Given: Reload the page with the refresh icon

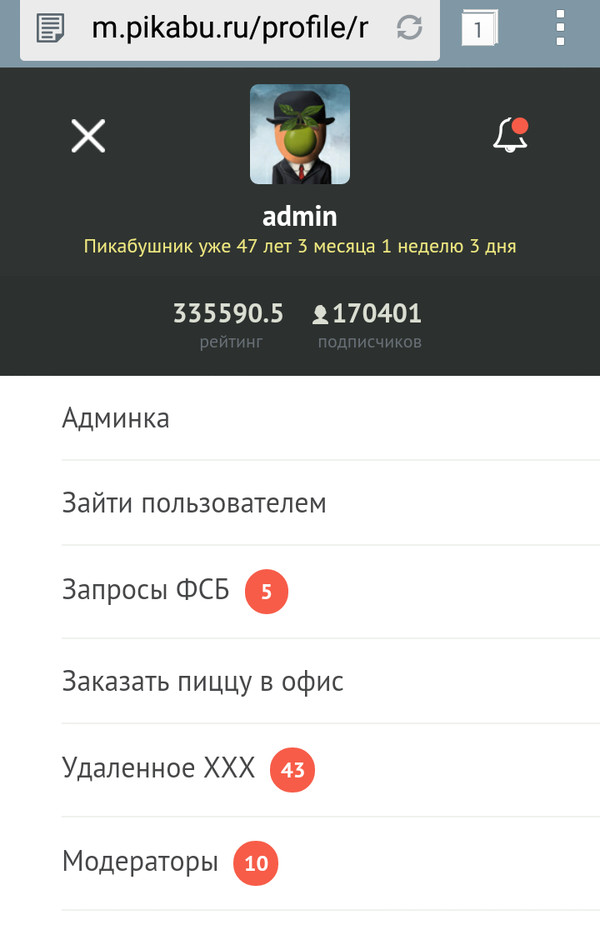Looking at the screenshot, I should click(x=409, y=29).
